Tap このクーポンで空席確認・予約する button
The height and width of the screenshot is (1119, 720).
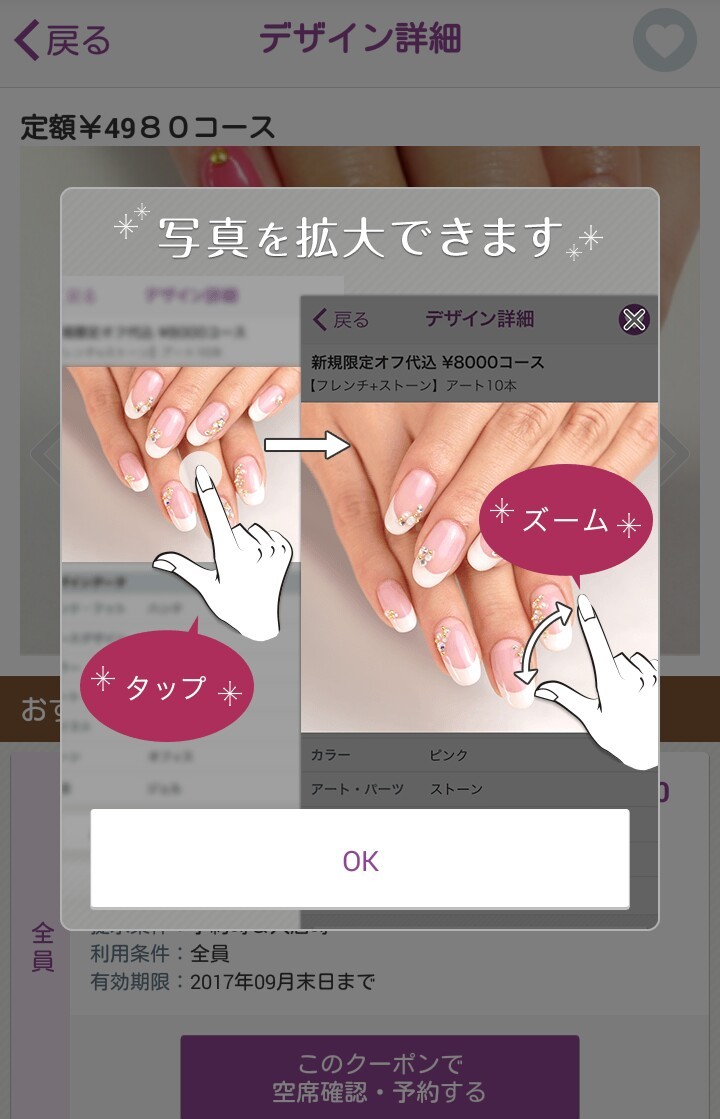[379, 1077]
